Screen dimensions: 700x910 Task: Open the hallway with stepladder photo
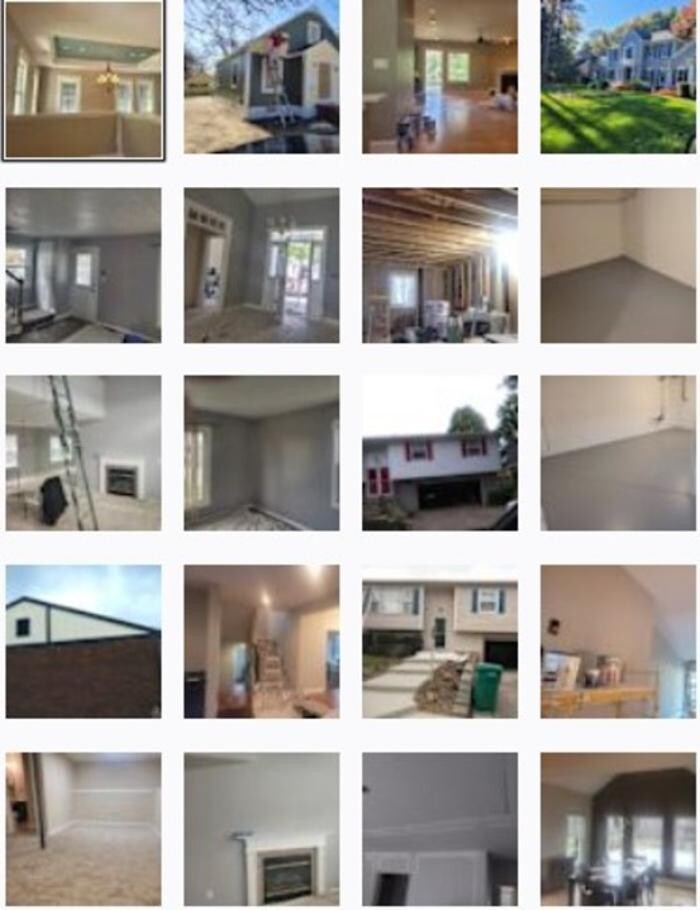click(261, 641)
